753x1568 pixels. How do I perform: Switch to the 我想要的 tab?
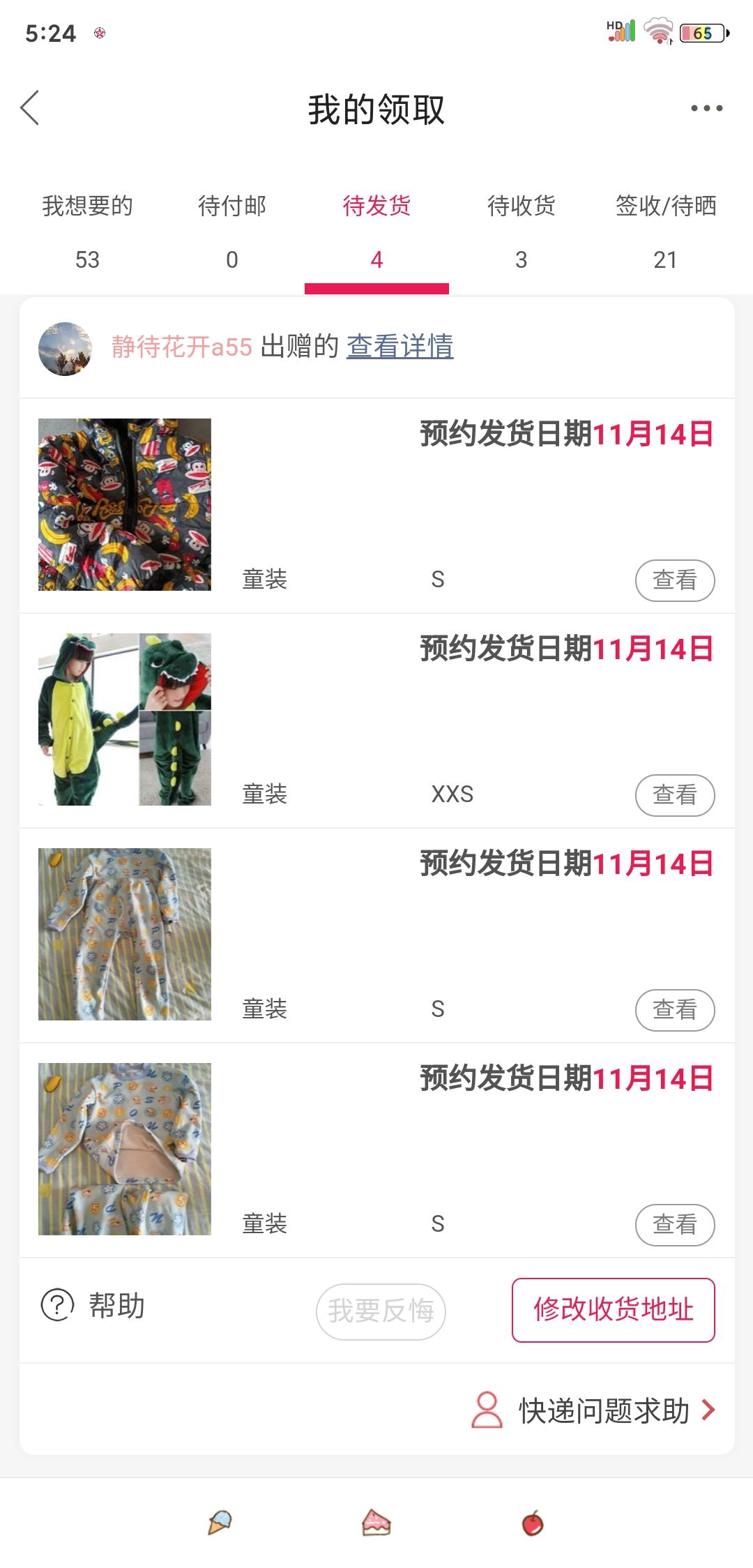tap(87, 232)
